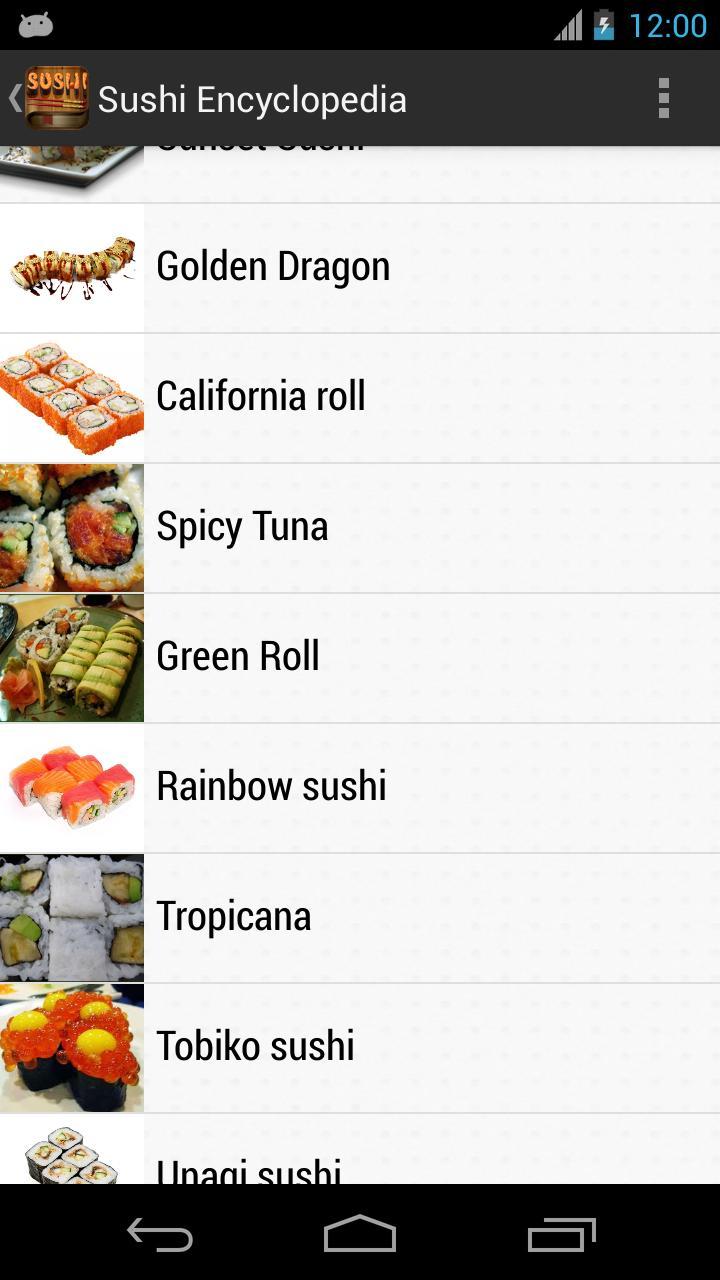Click the battery charging icon
Screen dimensions: 720x1280
pos(603,26)
